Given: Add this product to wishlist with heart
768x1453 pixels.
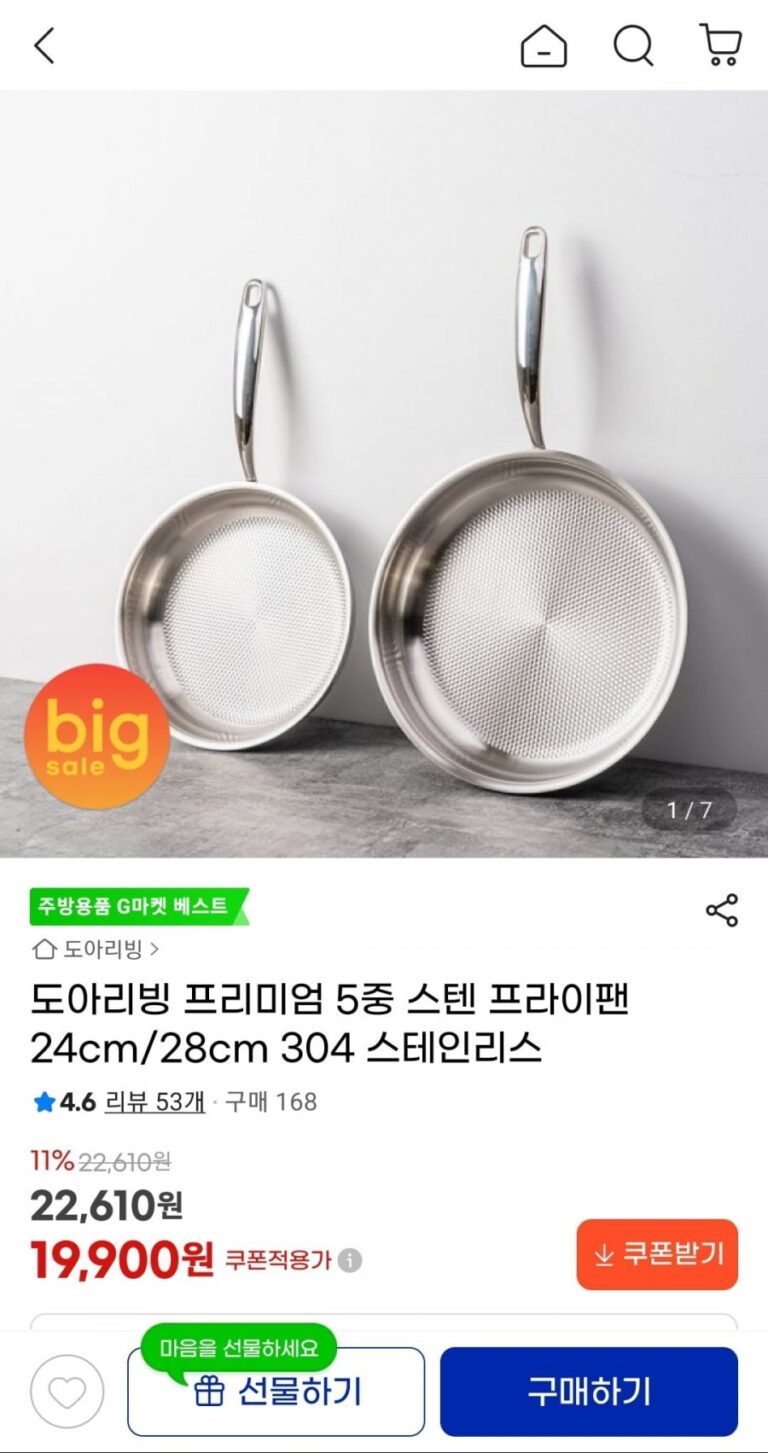Looking at the screenshot, I should (x=67, y=1391).
